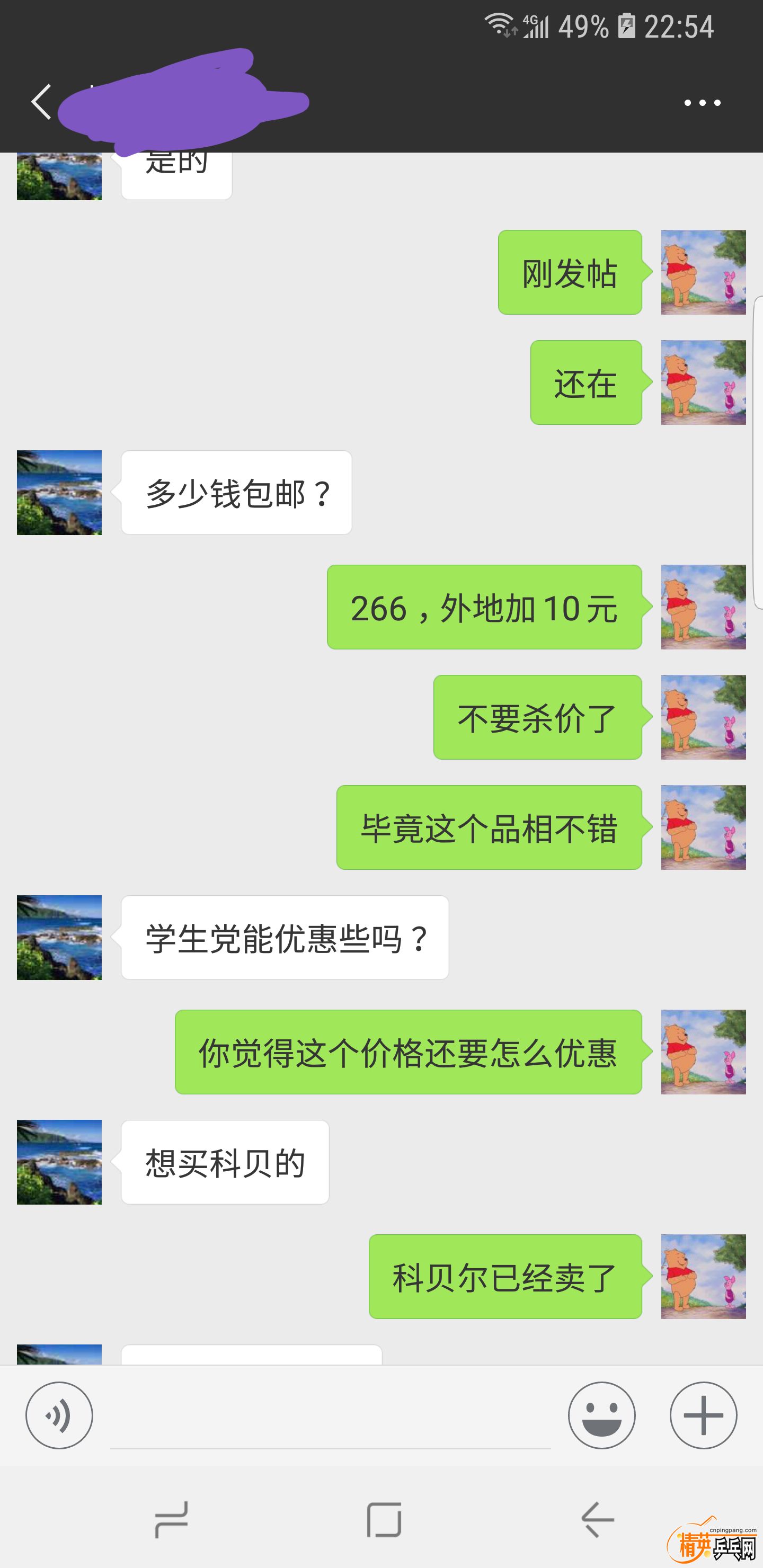Open contact avatar beside 多少钱包邮？
This screenshot has width=763, height=1568.
coord(59,493)
